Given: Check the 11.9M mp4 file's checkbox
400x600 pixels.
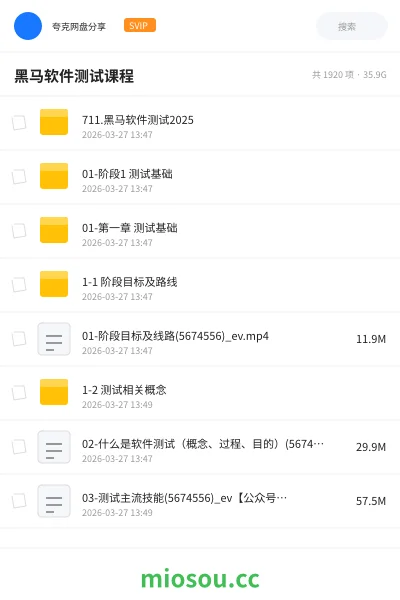Looking at the screenshot, I should click(x=19, y=339).
